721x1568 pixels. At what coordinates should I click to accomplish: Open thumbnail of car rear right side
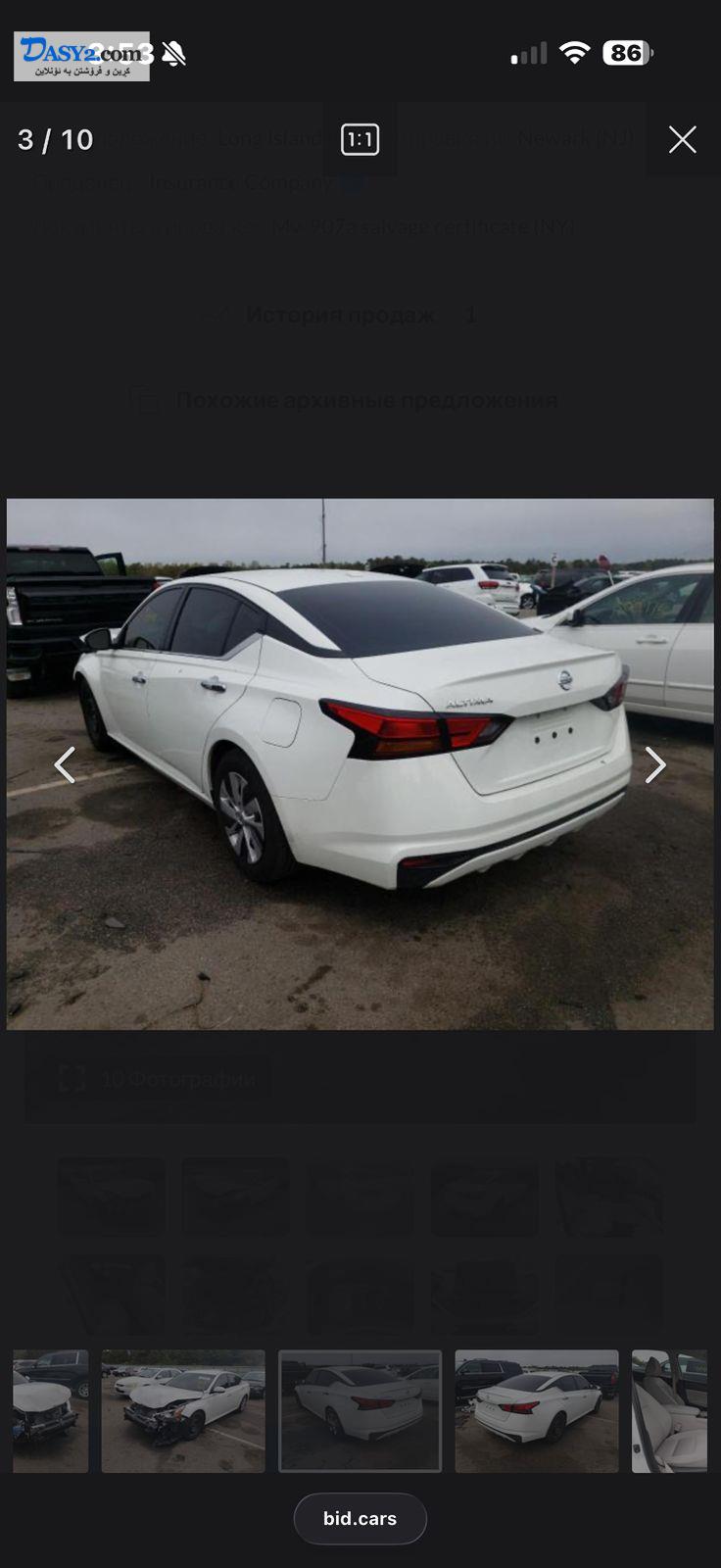pyautogui.click(x=536, y=1410)
